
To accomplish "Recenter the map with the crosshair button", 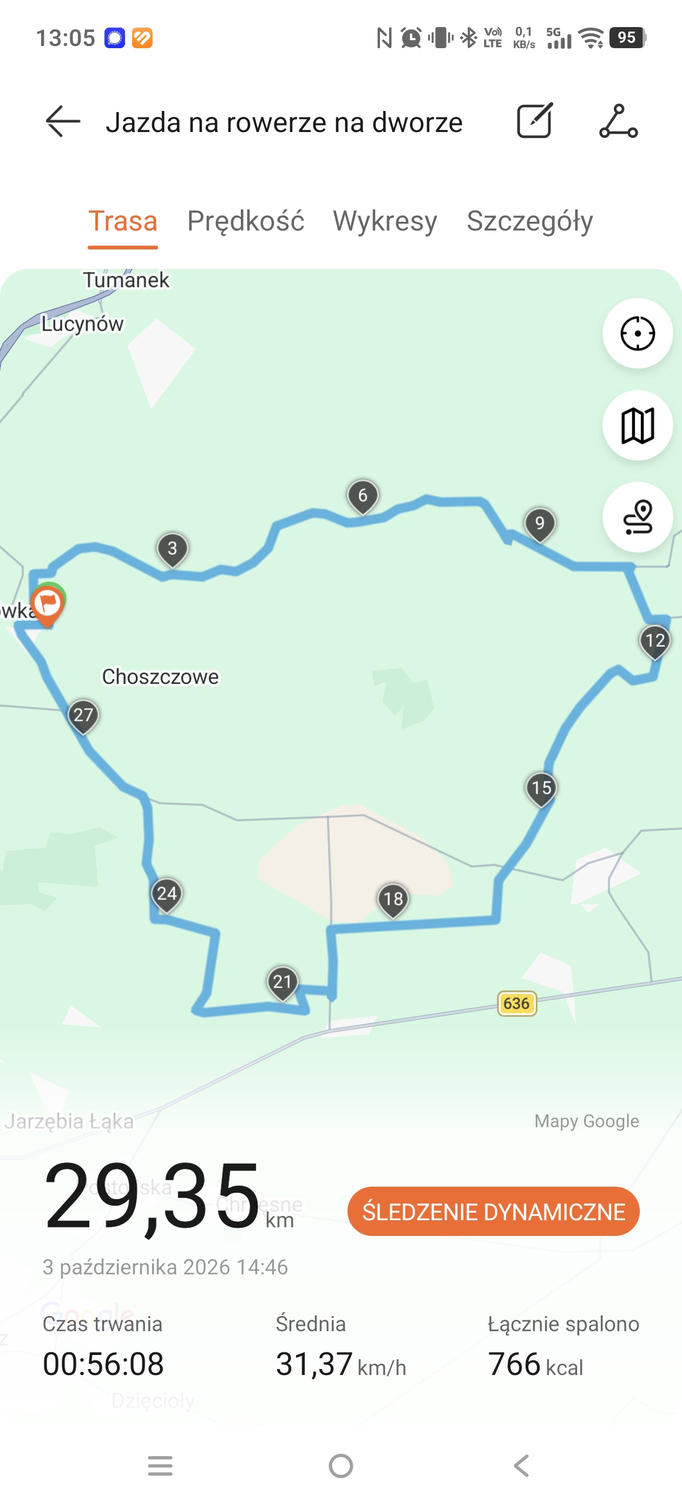I will (637, 334).
